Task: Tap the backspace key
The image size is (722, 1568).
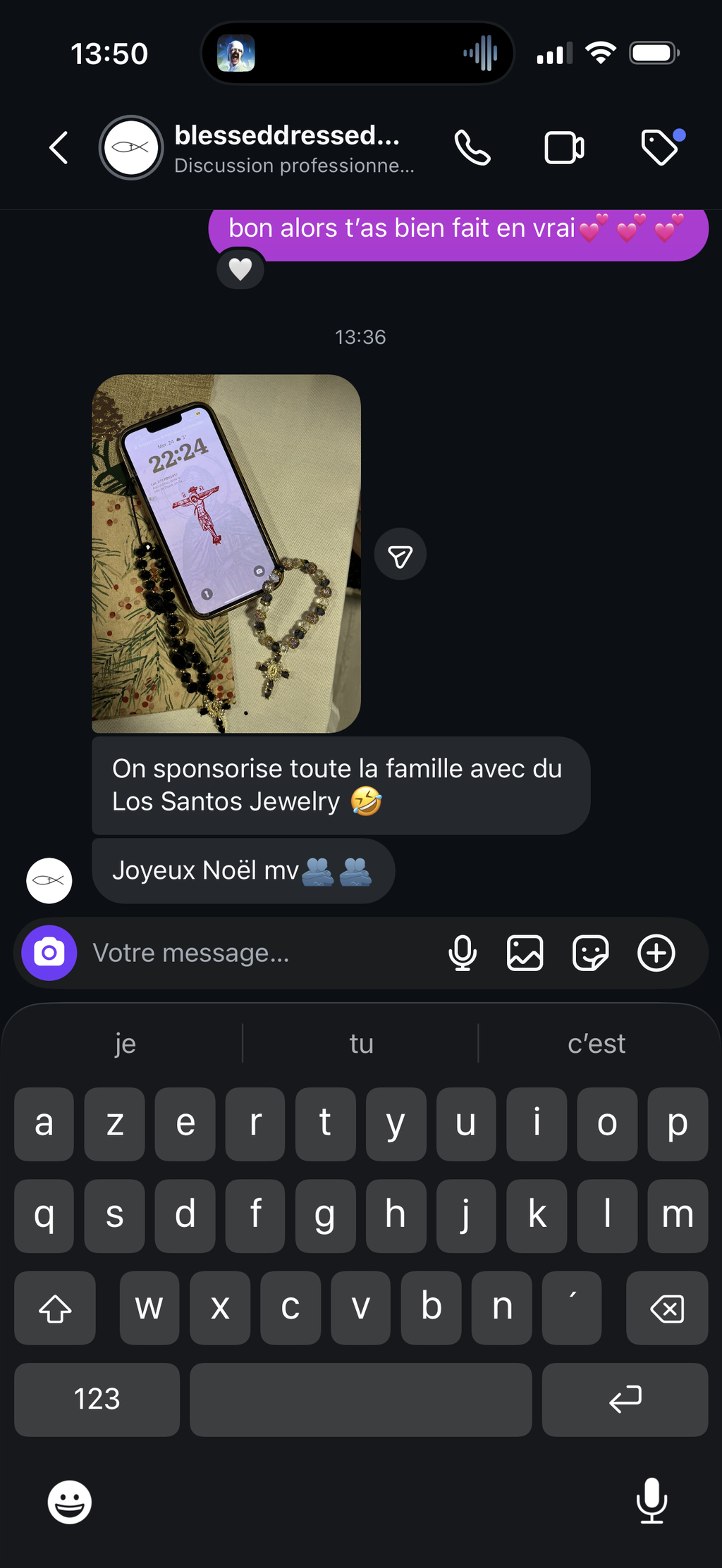Action: click(x=666, y=1308)
